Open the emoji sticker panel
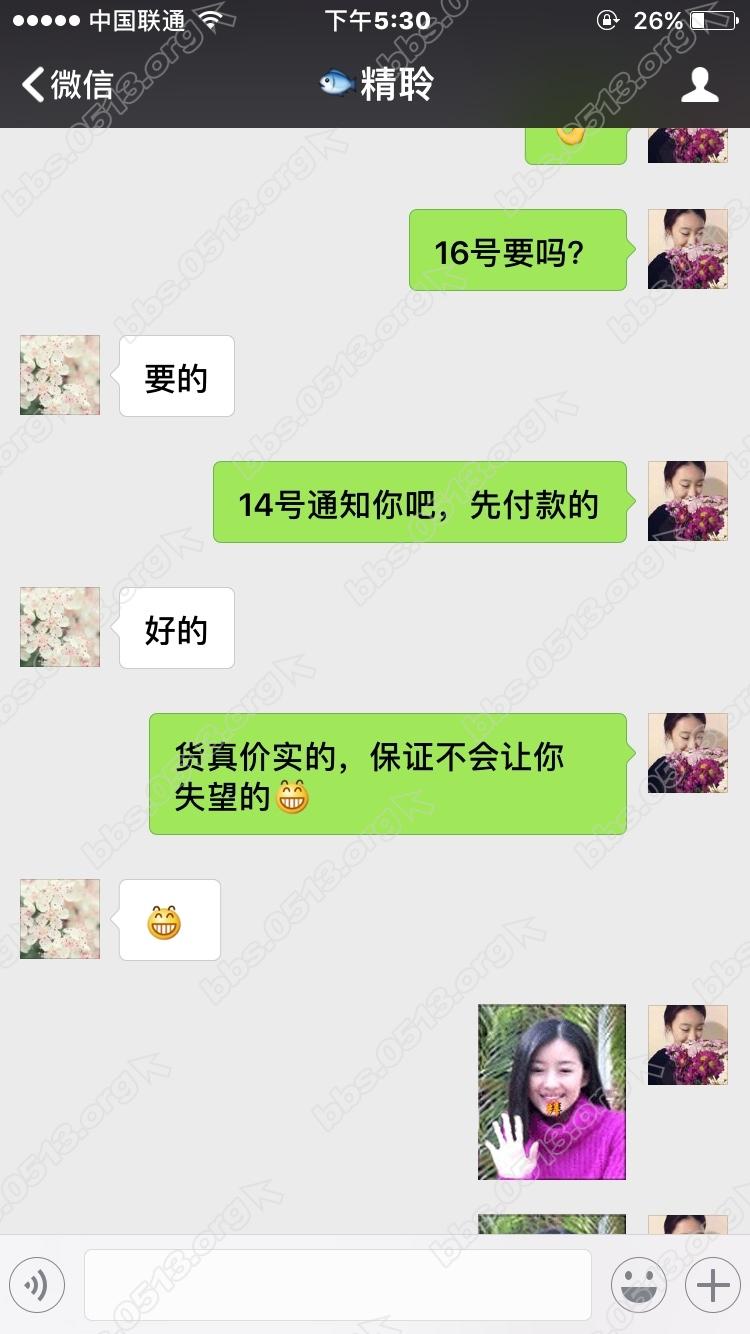Screen dimensions: 750x1334 (x=638, y=1285)
